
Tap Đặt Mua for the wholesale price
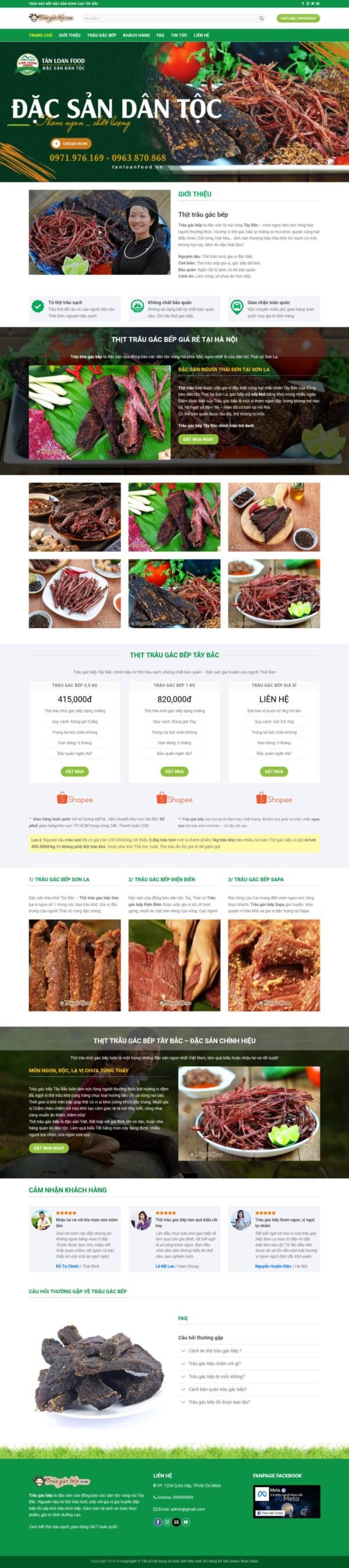tap(273, 771)
